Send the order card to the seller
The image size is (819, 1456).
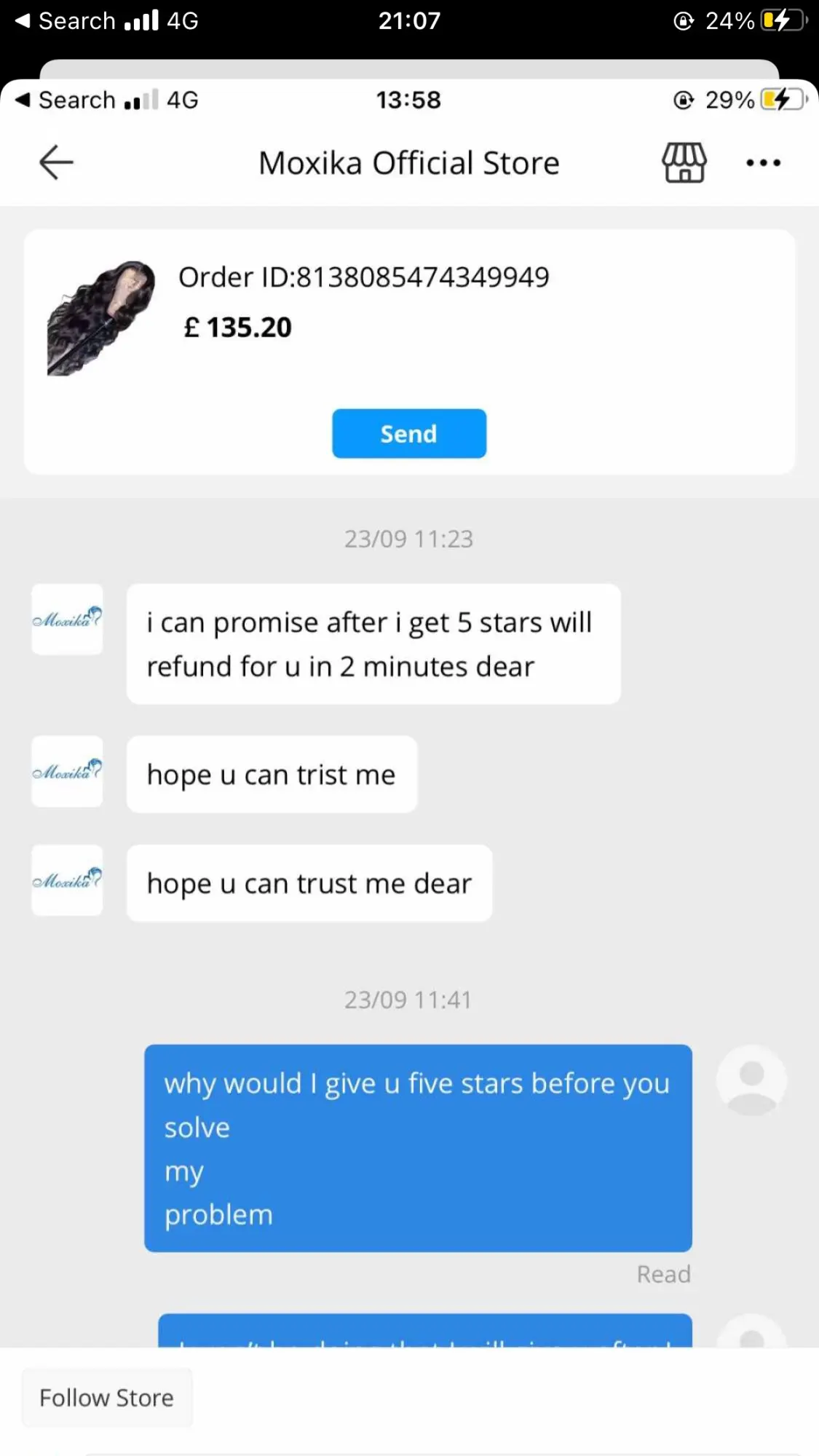(x=409, y=434)
